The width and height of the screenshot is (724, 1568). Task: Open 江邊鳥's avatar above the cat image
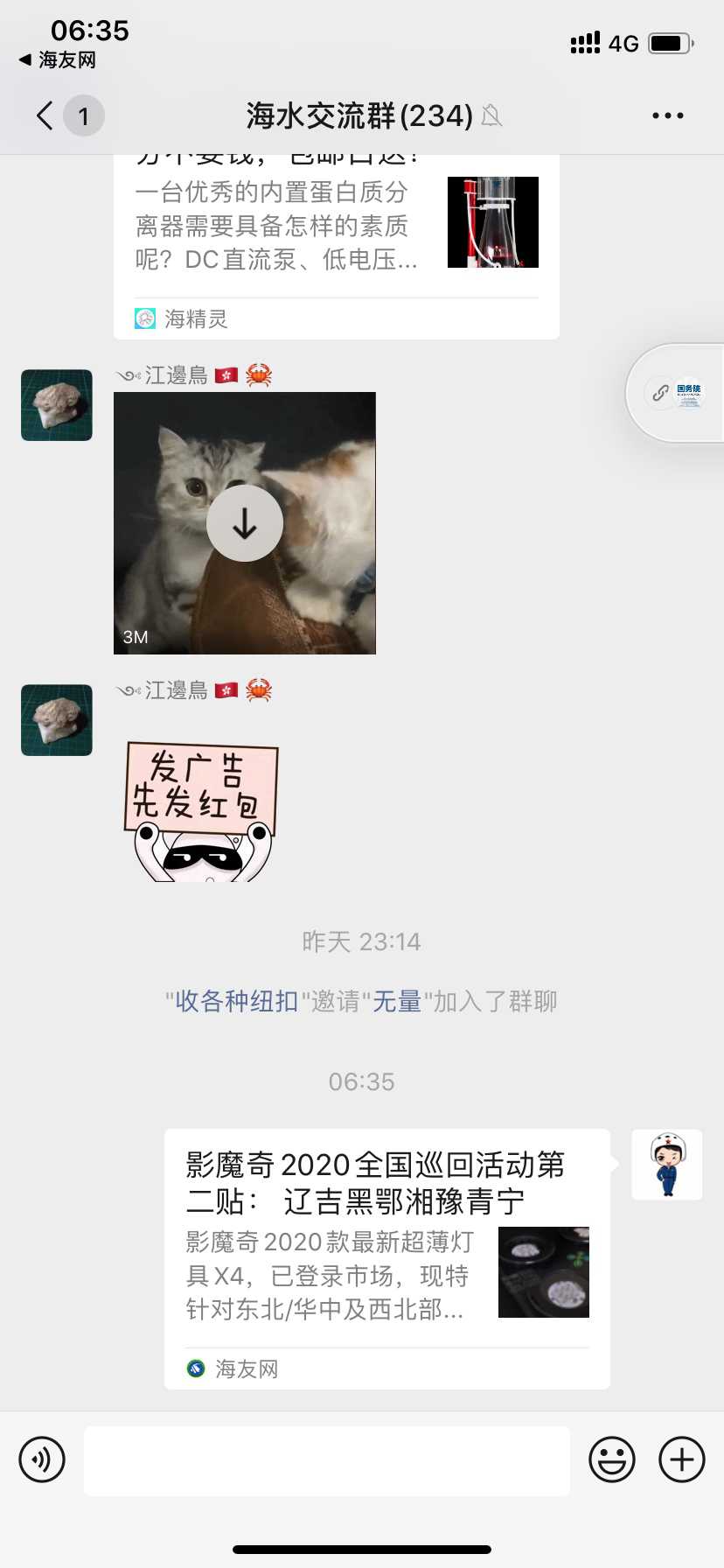pyautogui.click(x=57, y=405)
